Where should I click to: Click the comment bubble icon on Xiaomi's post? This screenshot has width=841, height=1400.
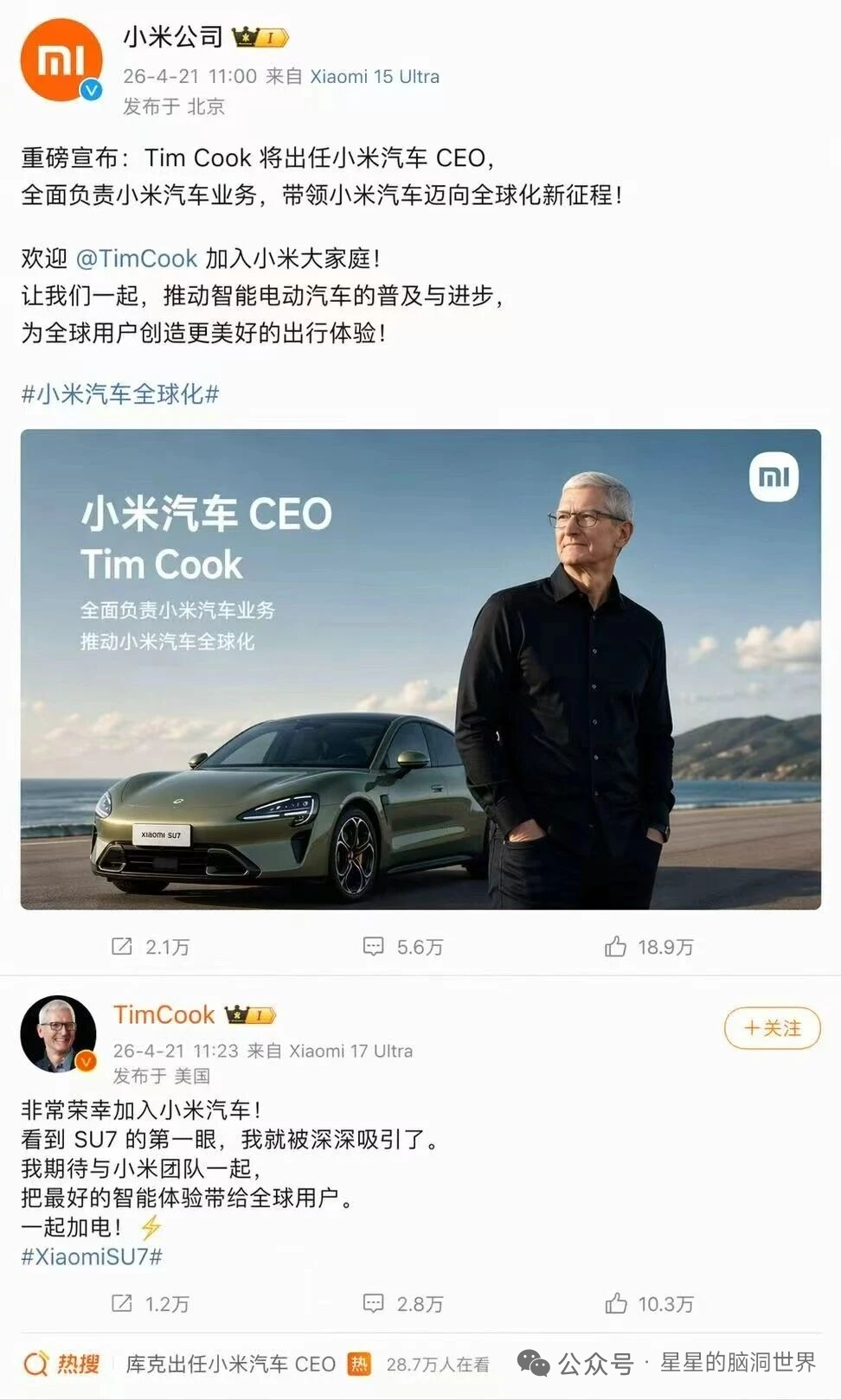[x=372, y=947]
